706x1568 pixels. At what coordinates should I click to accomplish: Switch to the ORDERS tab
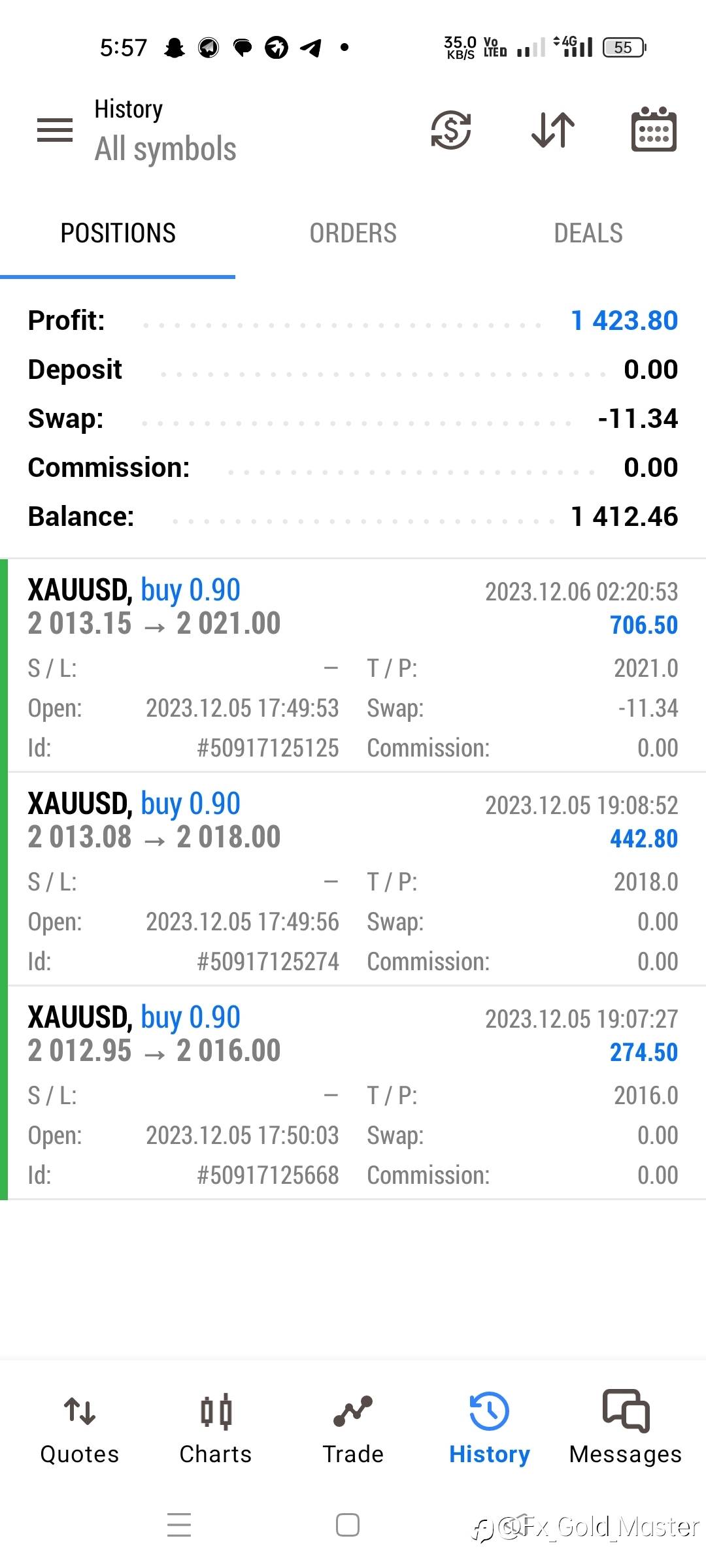(353, 233)
